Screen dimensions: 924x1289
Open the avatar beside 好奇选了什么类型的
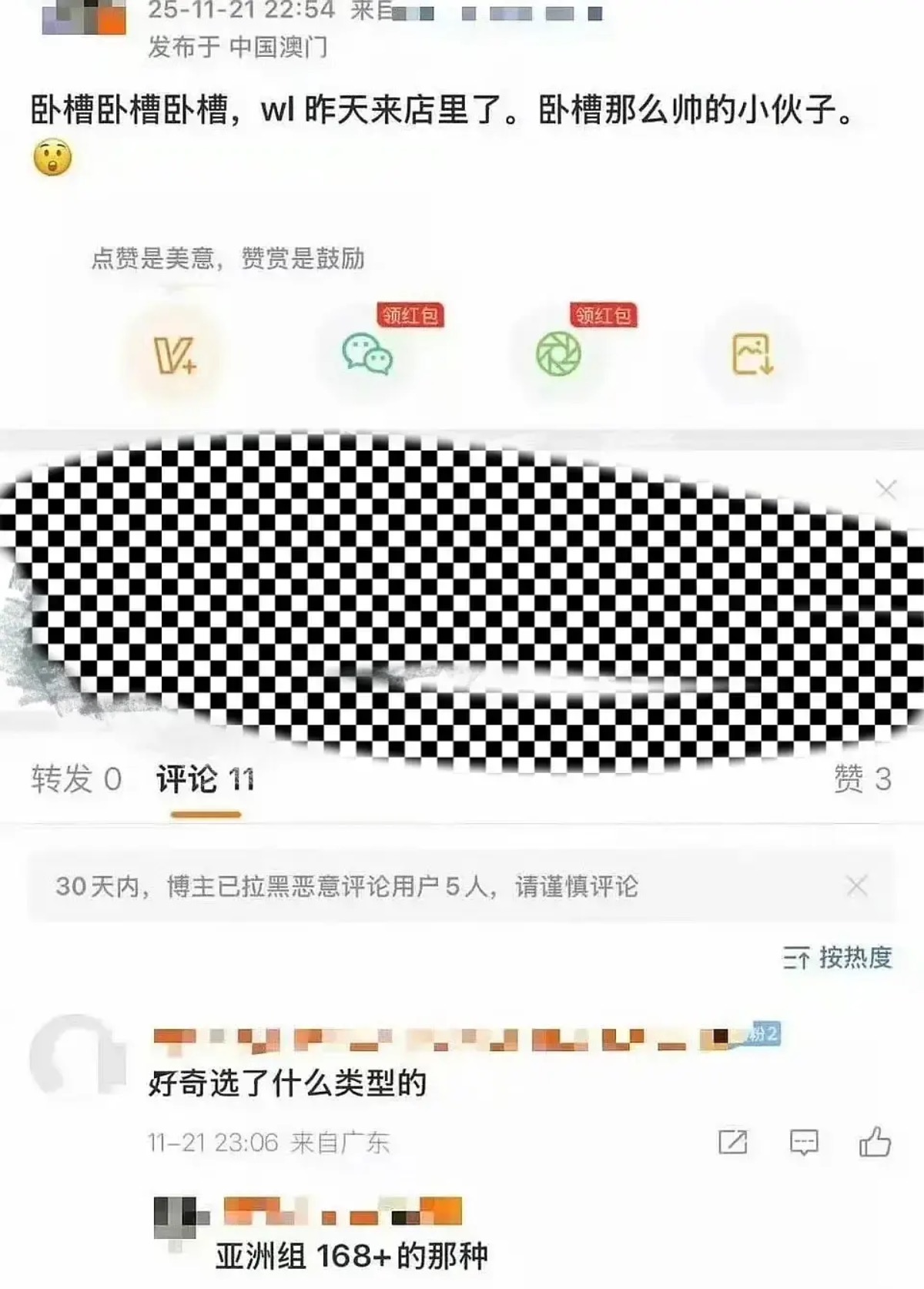click(x=77, y=1060)
